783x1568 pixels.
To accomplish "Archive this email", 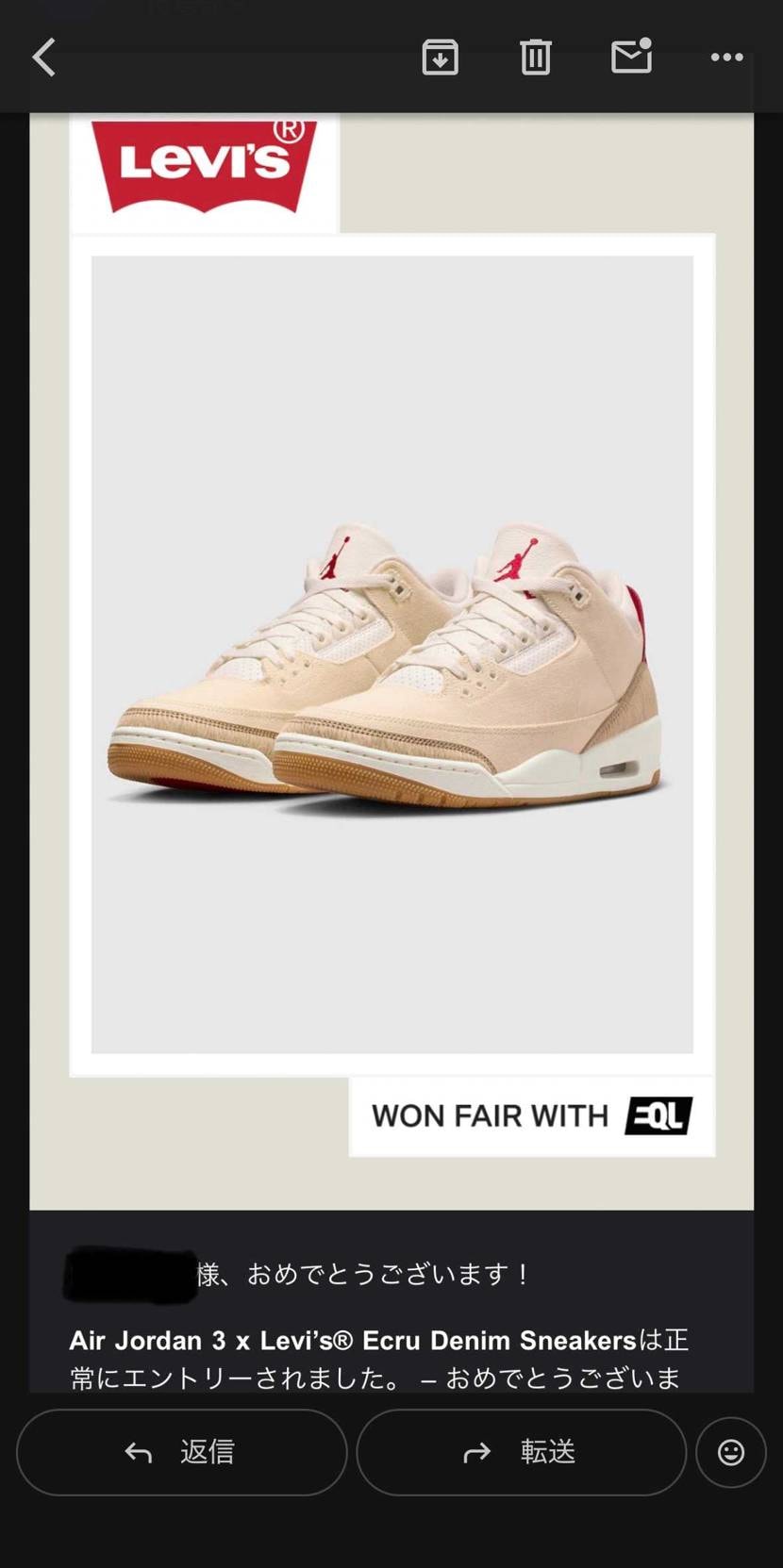I will (x=440, y=58).
